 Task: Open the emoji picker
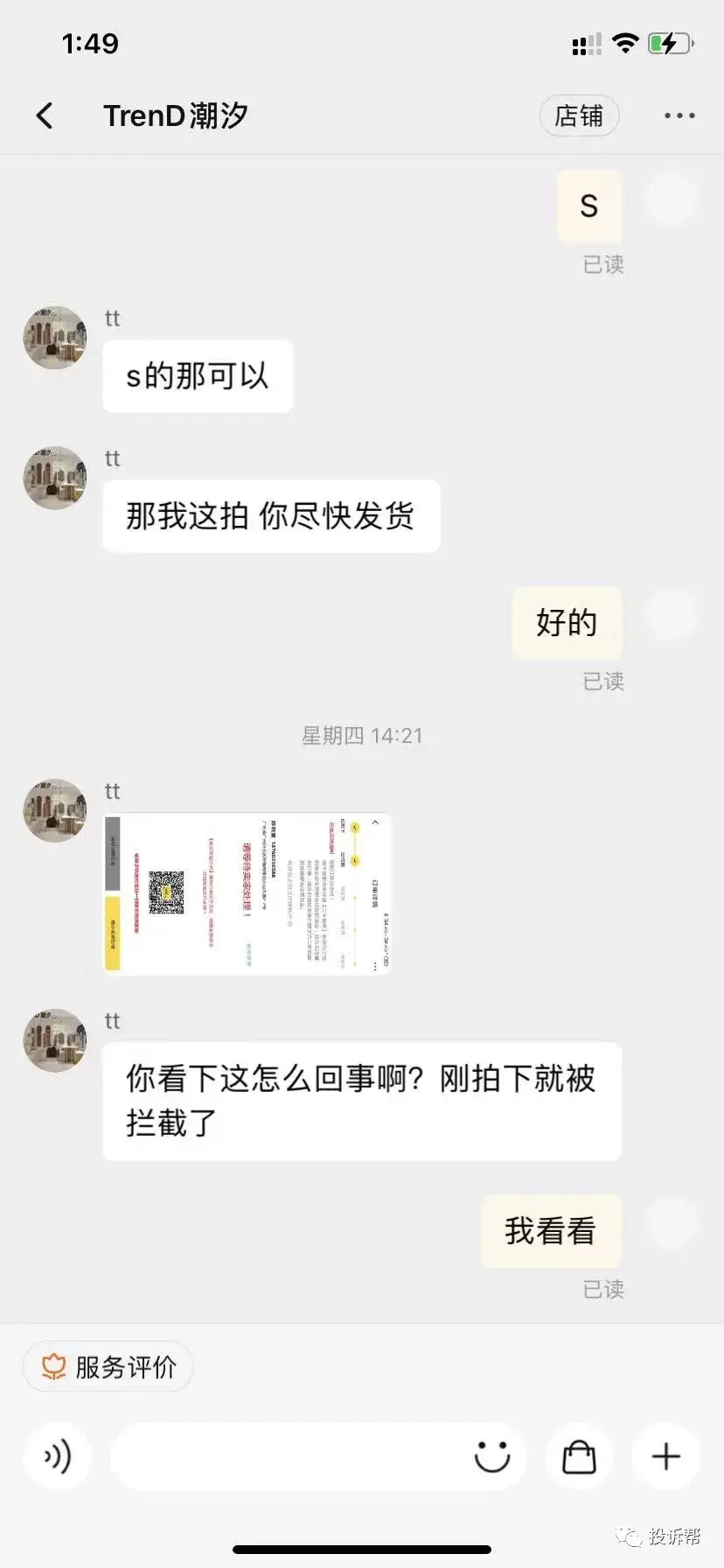[x=492, y=1457]
